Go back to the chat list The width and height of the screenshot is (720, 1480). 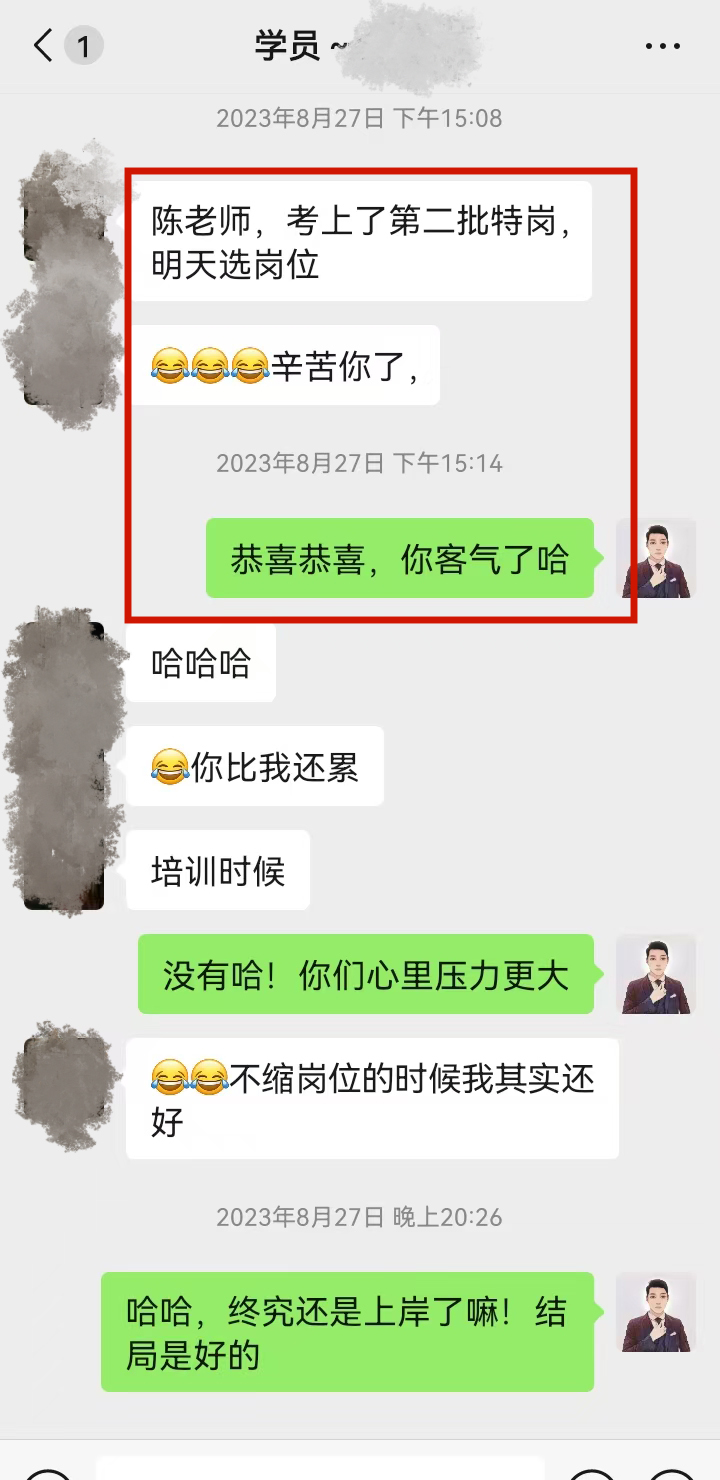click(44, 46)
